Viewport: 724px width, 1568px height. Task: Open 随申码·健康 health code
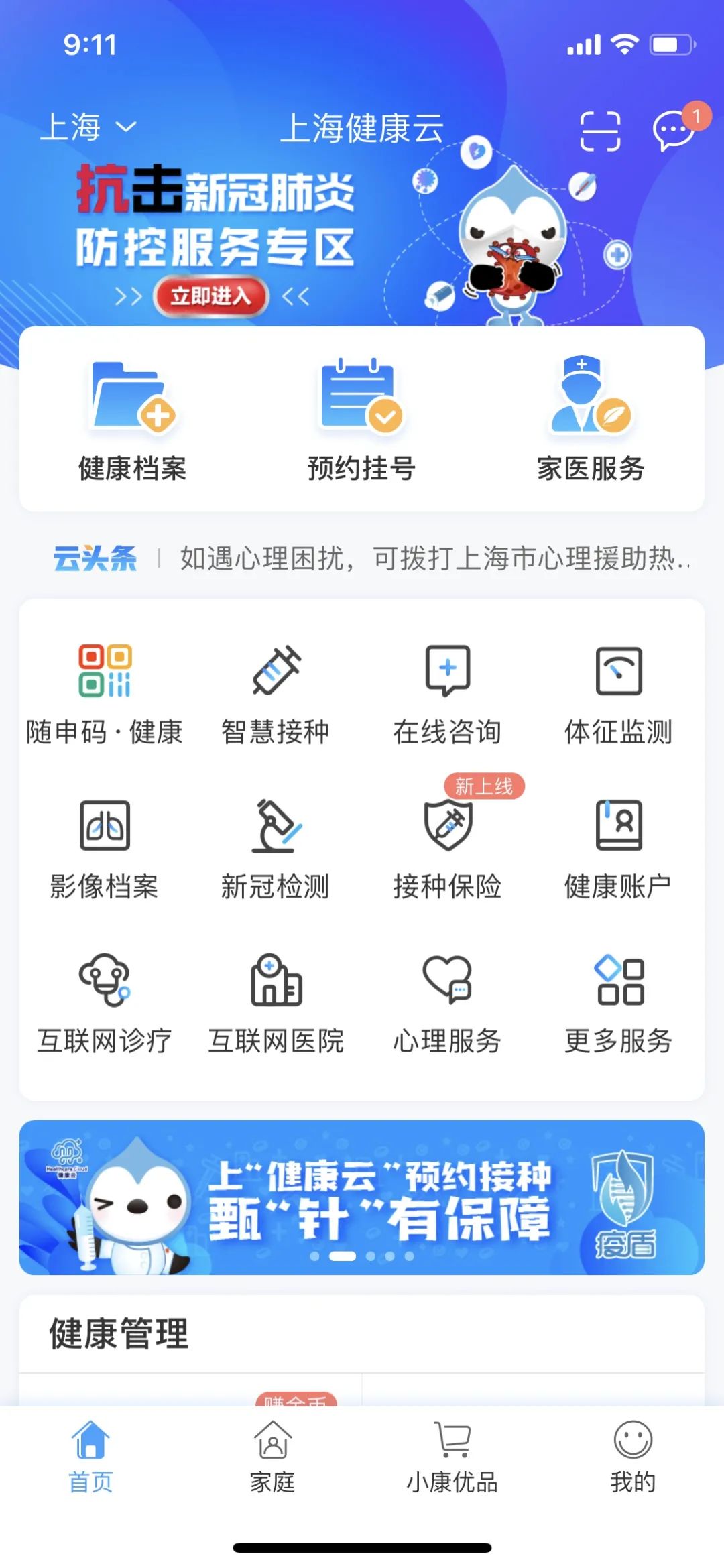(105, 695)
